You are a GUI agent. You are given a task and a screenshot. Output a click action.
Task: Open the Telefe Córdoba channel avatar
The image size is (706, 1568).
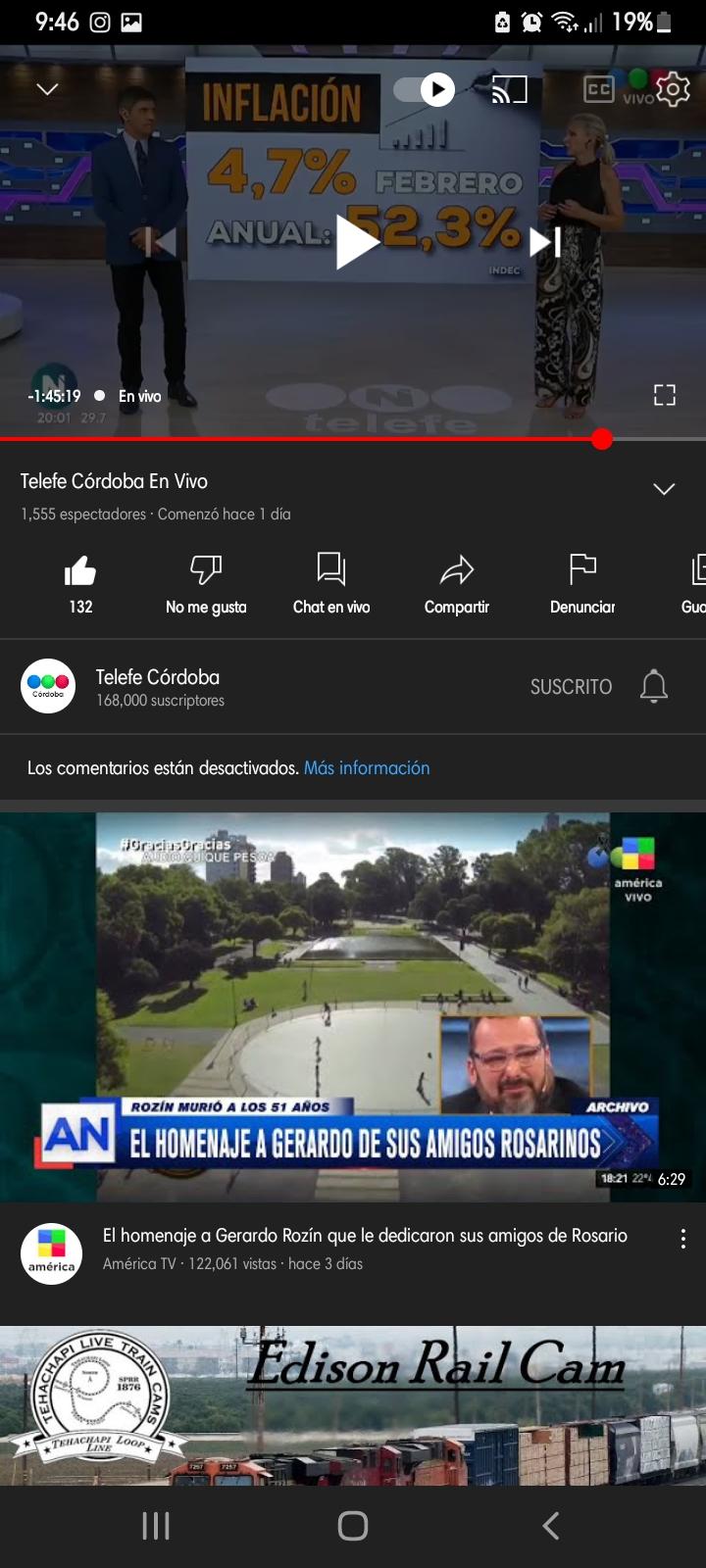(47, 686)
